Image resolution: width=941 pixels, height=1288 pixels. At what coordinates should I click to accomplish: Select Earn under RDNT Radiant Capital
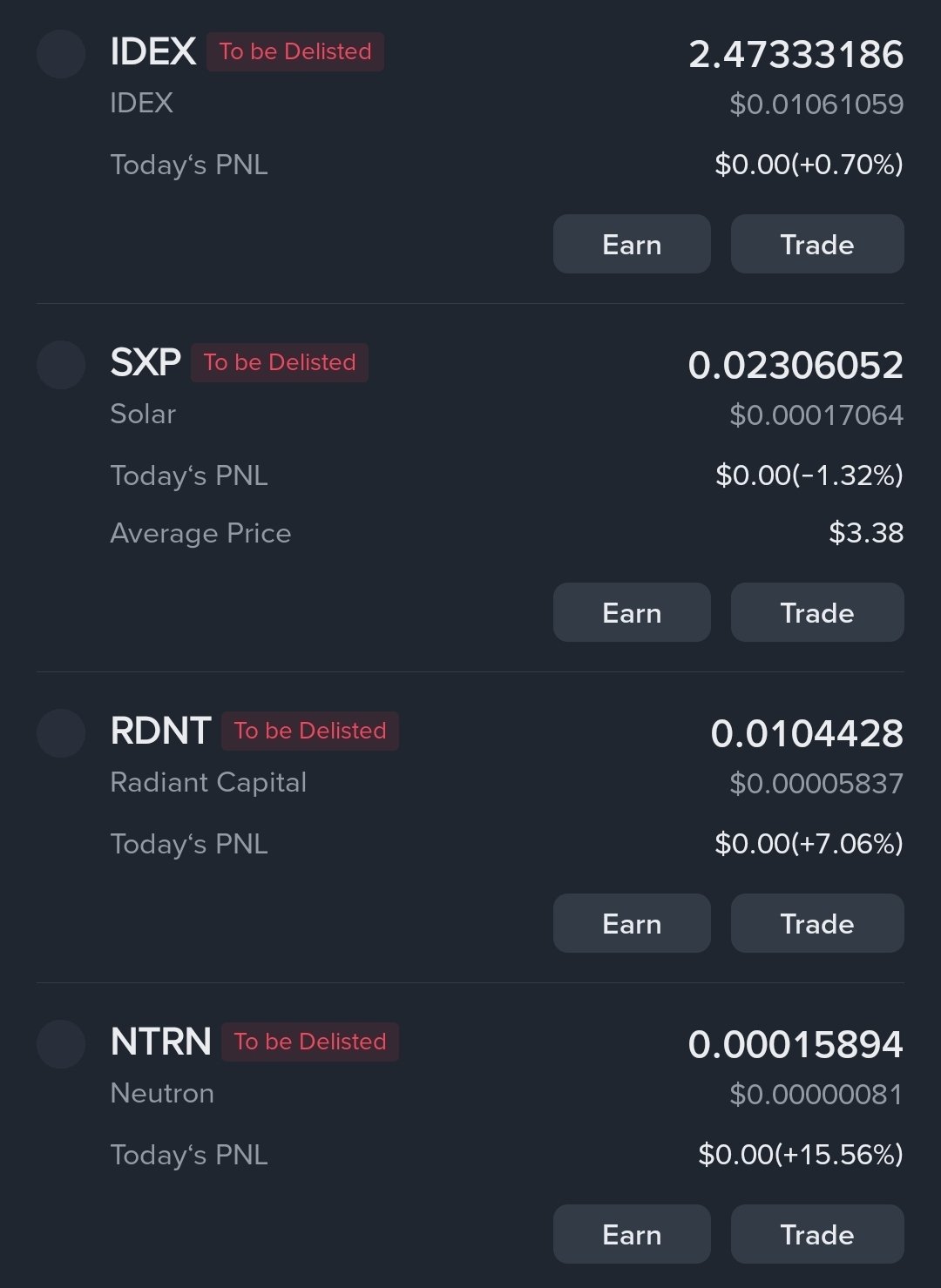pos(632,924)
